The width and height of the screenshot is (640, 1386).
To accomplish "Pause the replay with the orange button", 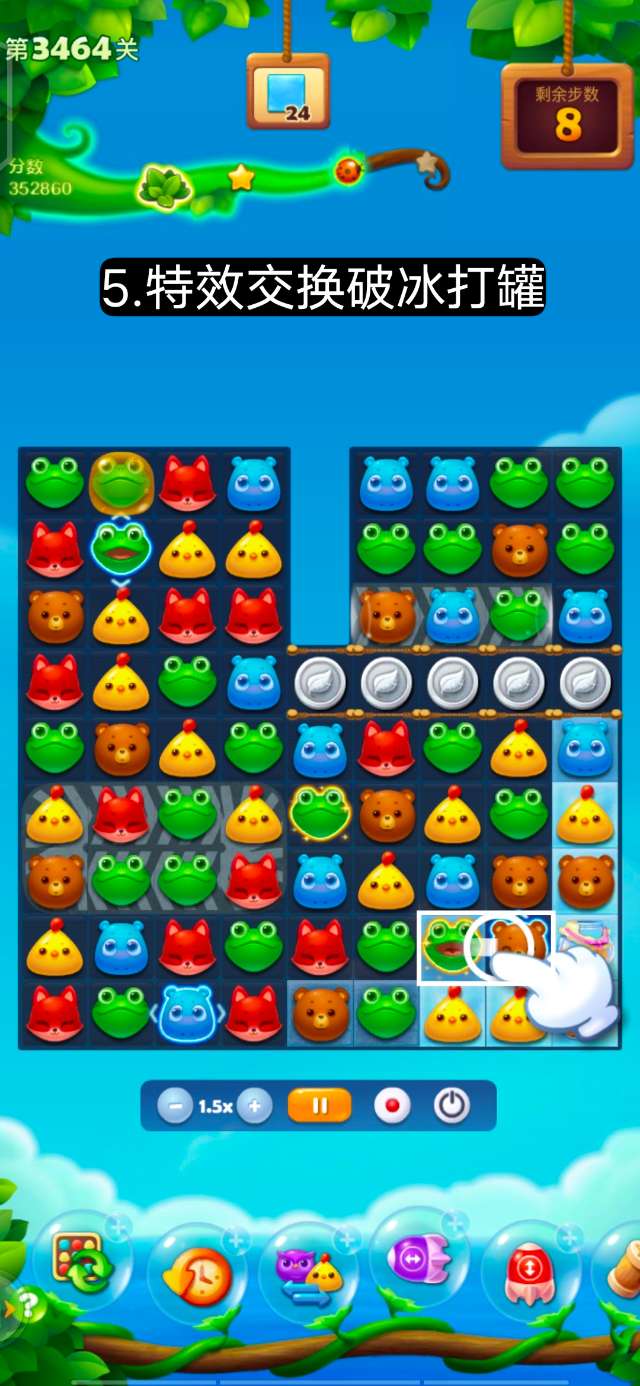I will [x=320, y=1106].
